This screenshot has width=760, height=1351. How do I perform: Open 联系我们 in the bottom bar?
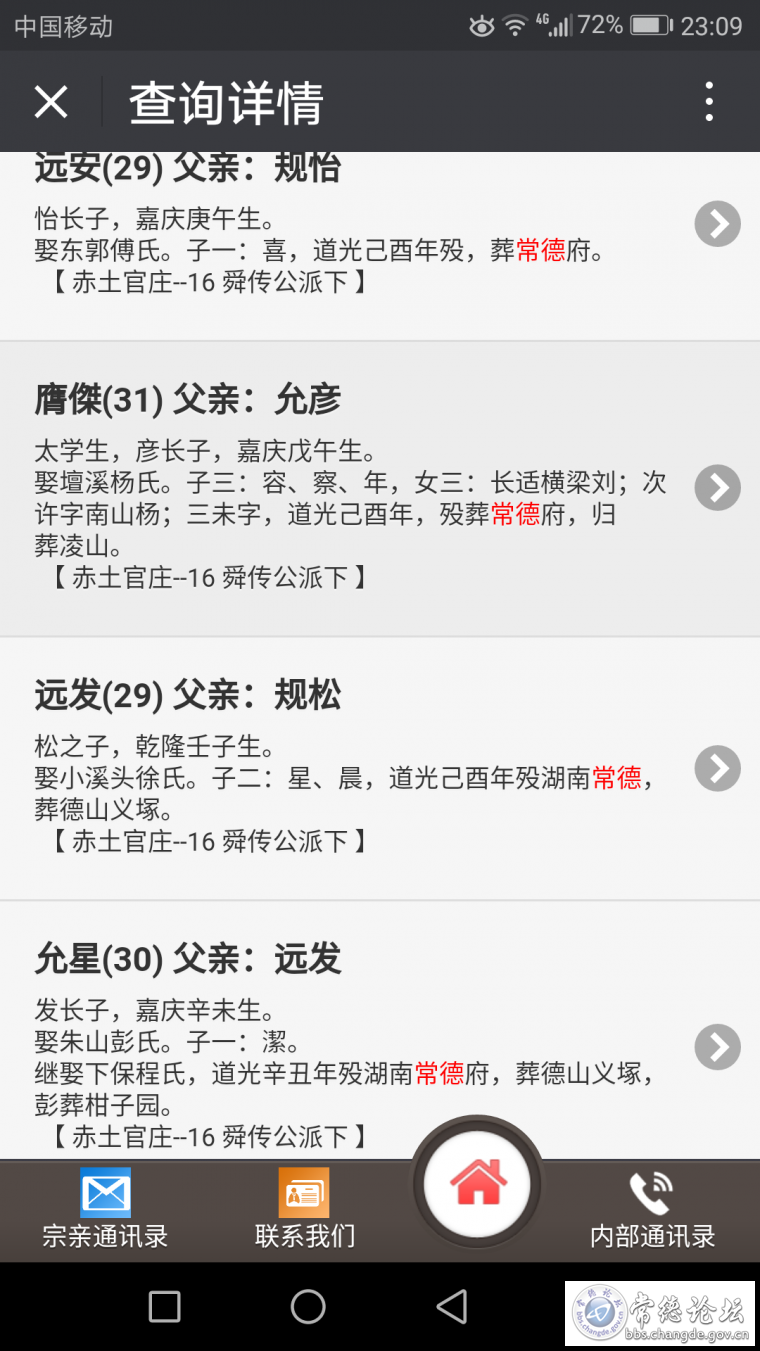304,1209
